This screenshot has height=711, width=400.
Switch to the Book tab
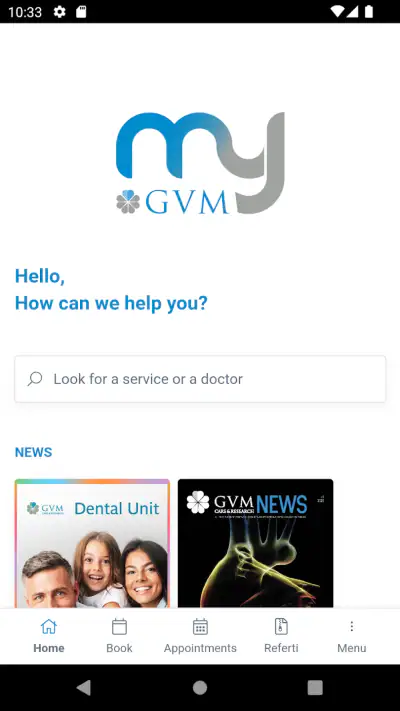click(x=119, y=636)
